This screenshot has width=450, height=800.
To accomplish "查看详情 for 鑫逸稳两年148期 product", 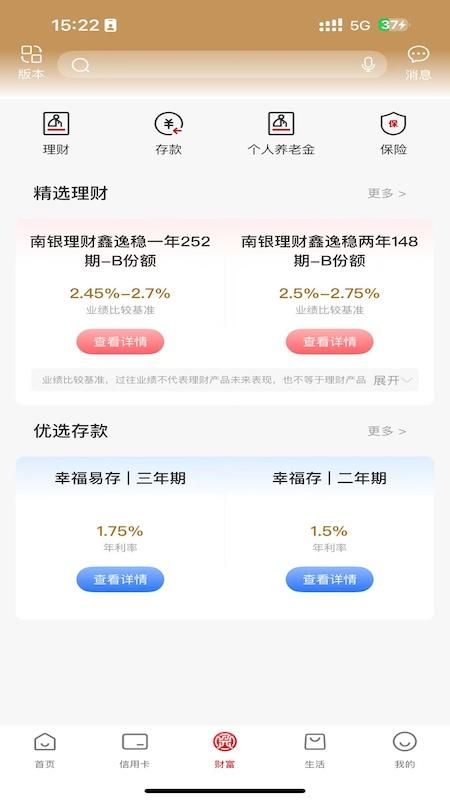I will click(330, 341).
